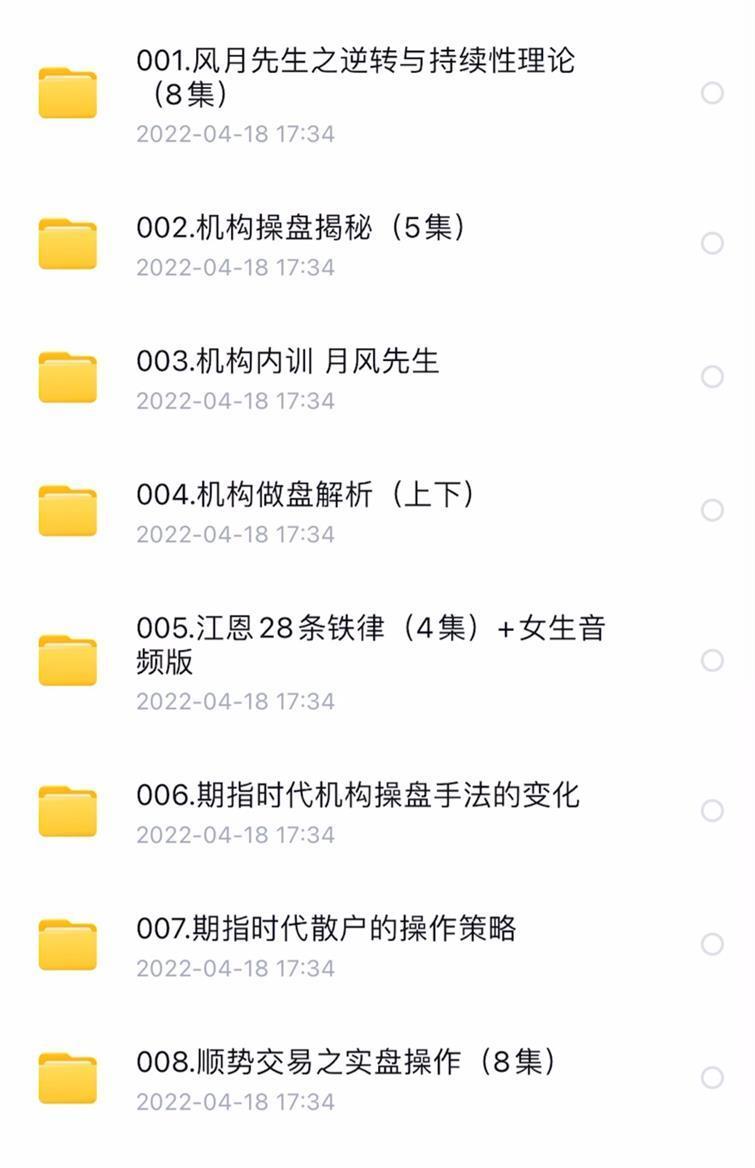The height and width of the screenshot is (1168, 755).
Task: Mark the 004.机构做盘解析 folder as selected
Action: tap(712, 510)
